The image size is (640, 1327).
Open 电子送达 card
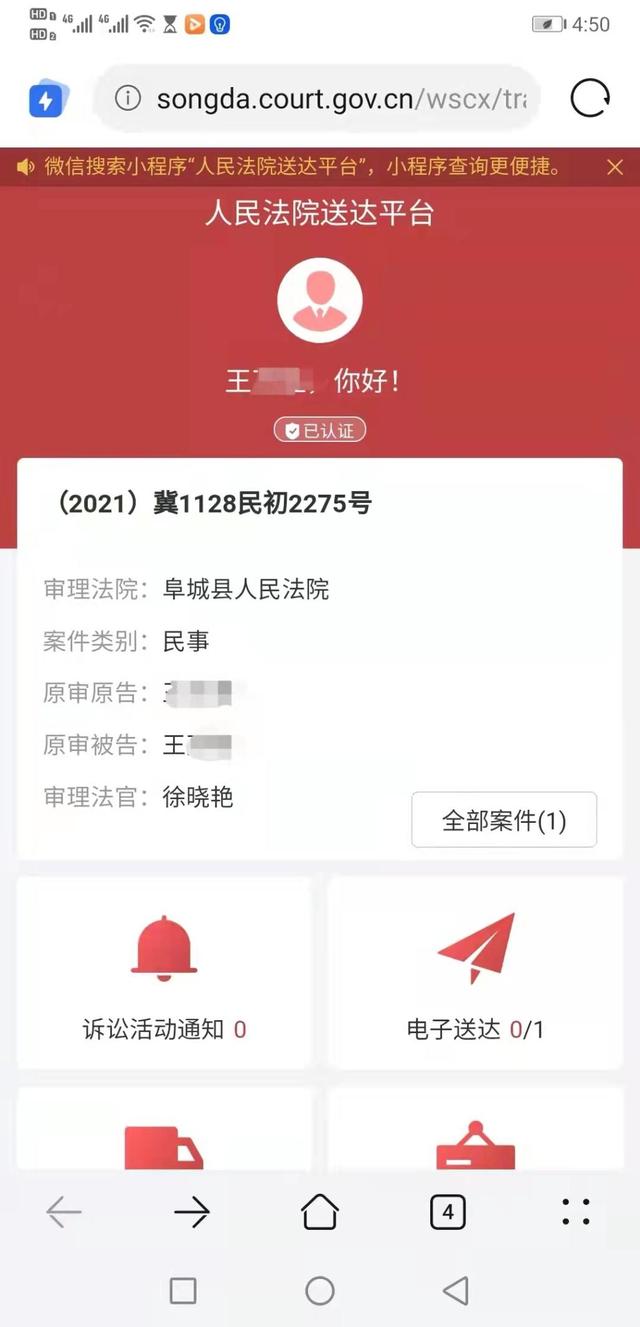pyautogui.click(x=475, y=974)
